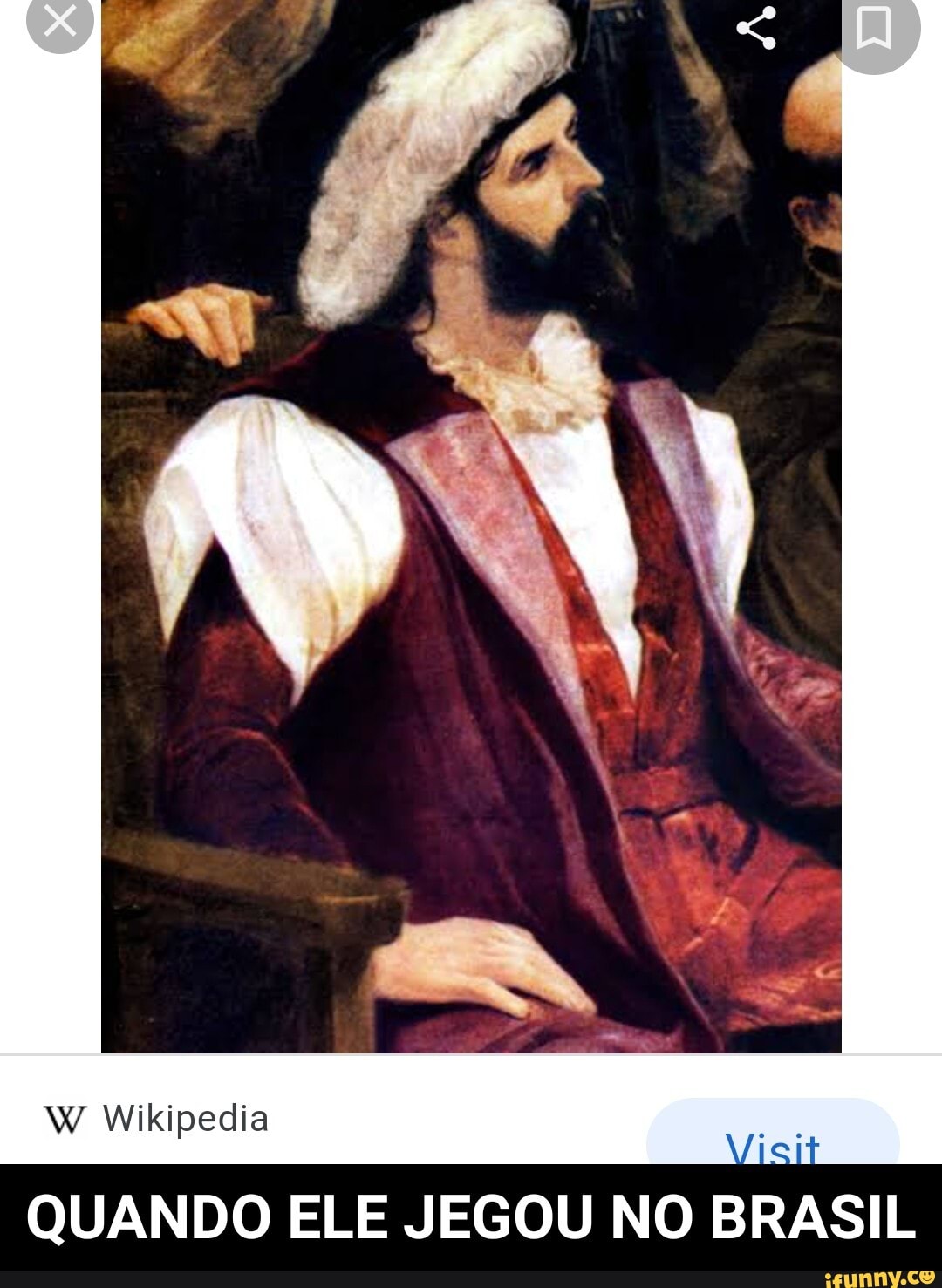The image size is (942, 1288).
Task: Tap the Visit button
Action: [772, 1139]
